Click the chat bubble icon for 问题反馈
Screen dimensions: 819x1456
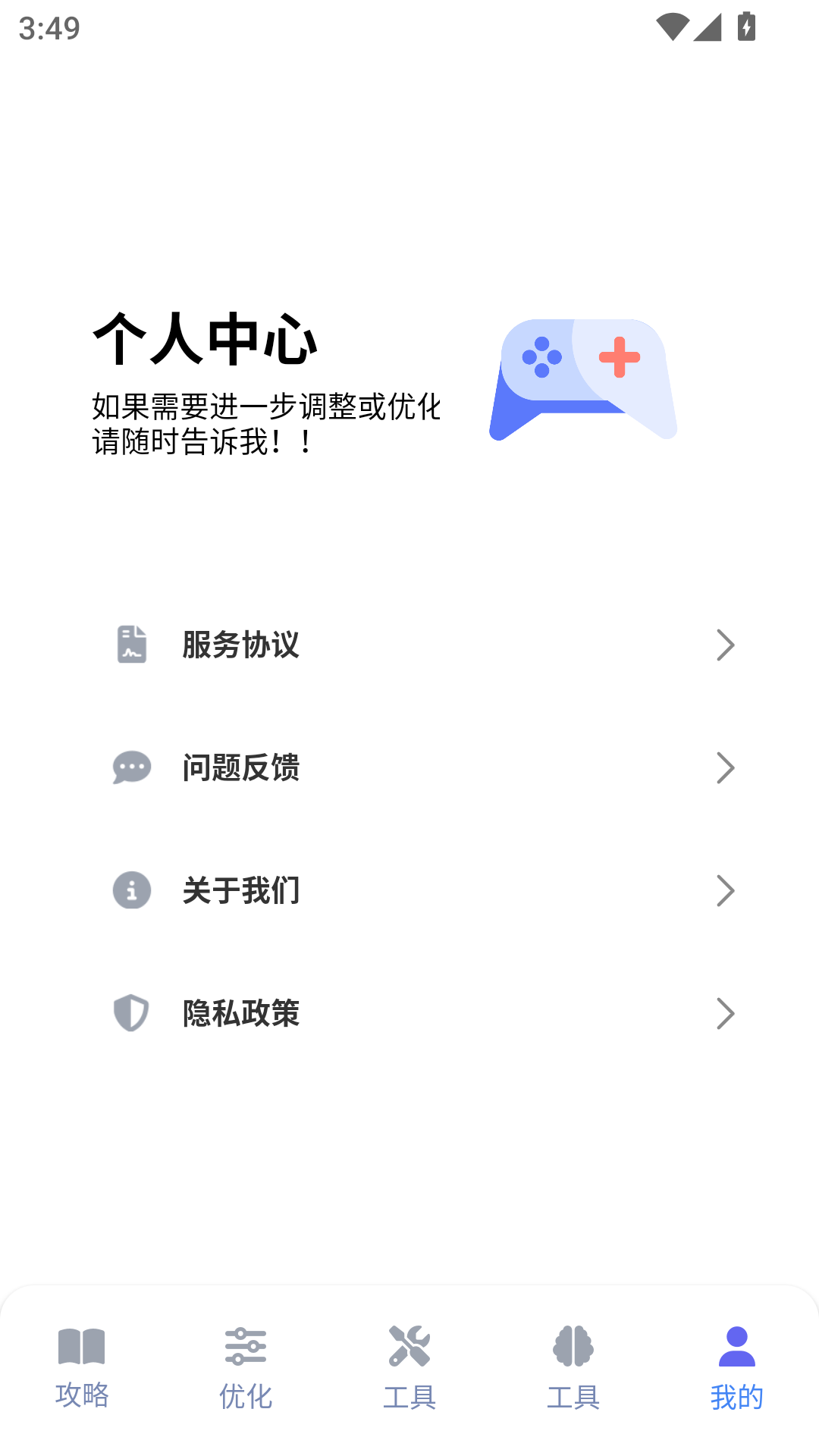click(x=130, y=768)
